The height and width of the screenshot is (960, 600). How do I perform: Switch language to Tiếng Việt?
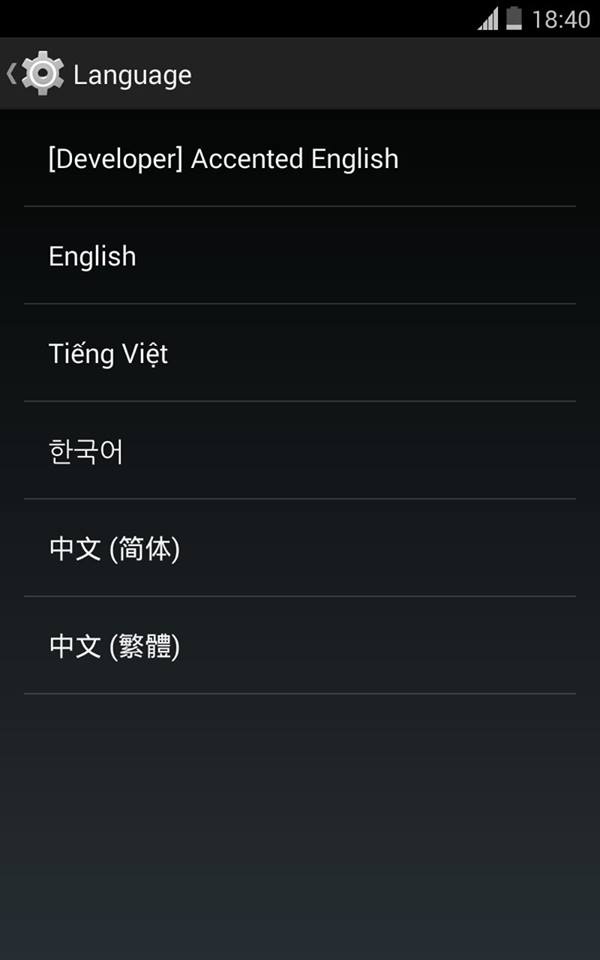click(108, 354)
